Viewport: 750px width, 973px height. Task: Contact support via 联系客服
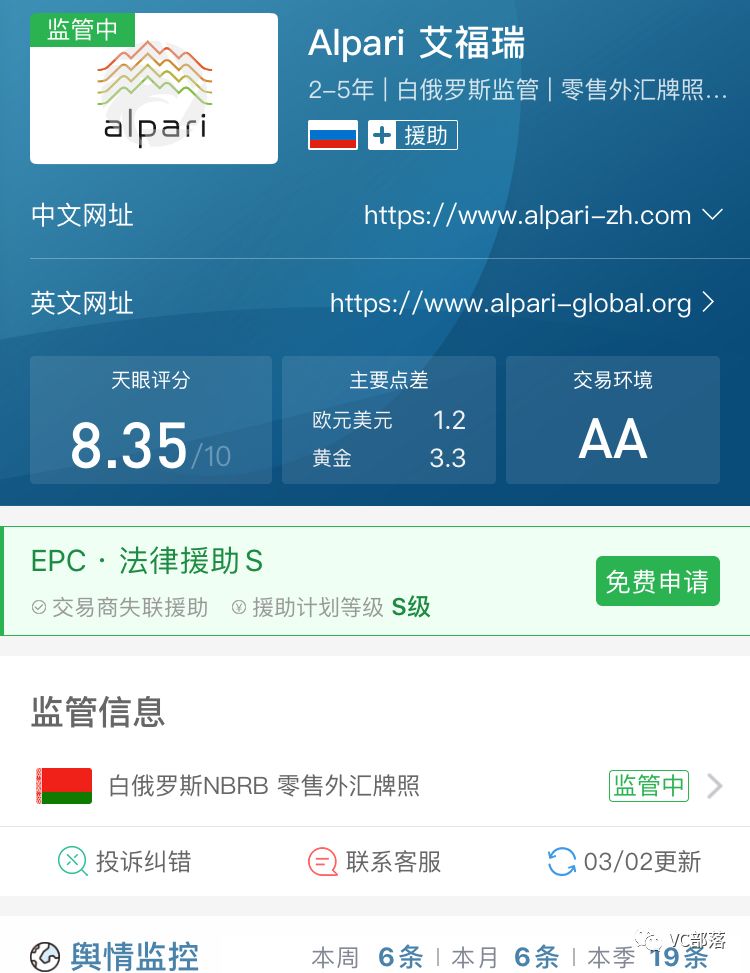click(374, 861)
